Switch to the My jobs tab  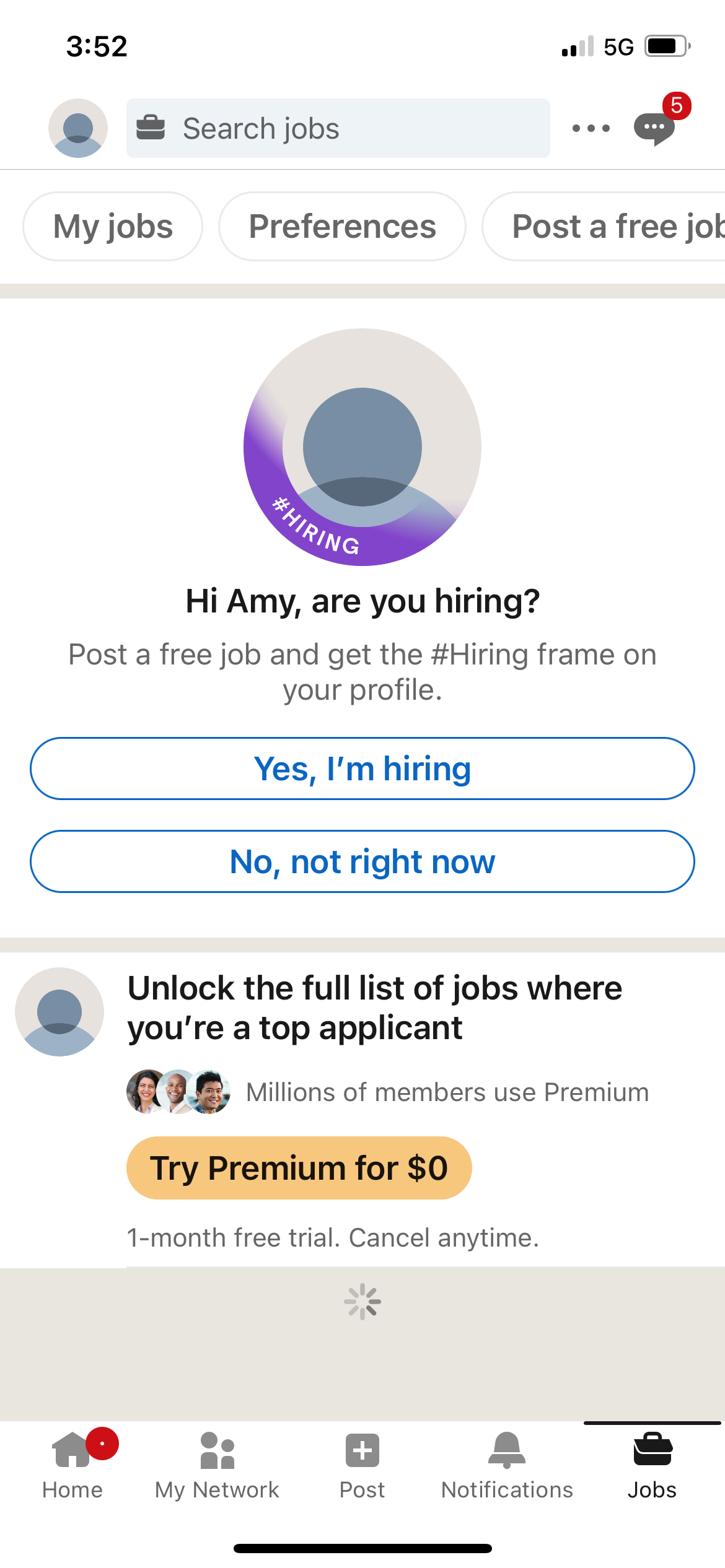point(113,226)
